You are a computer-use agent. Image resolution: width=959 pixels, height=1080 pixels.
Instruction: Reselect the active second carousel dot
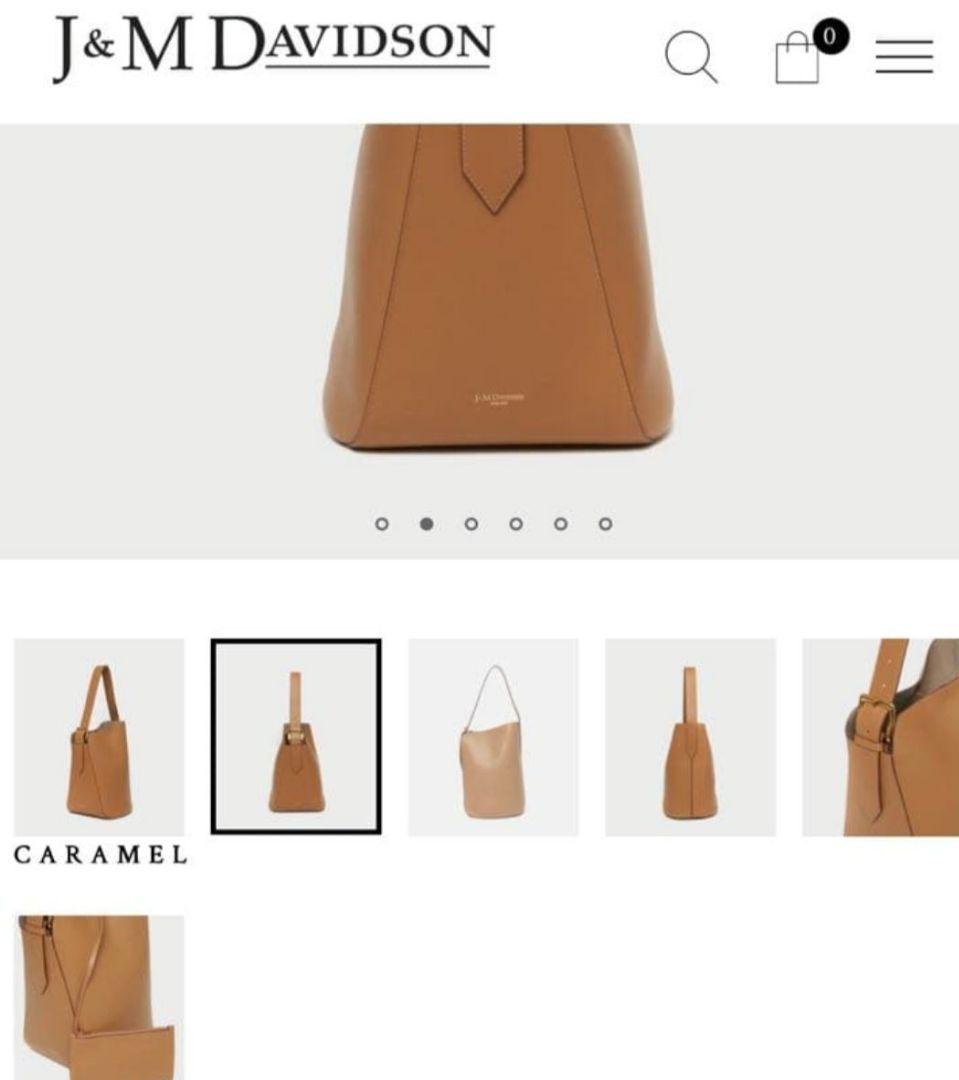(x=425, y=522)
